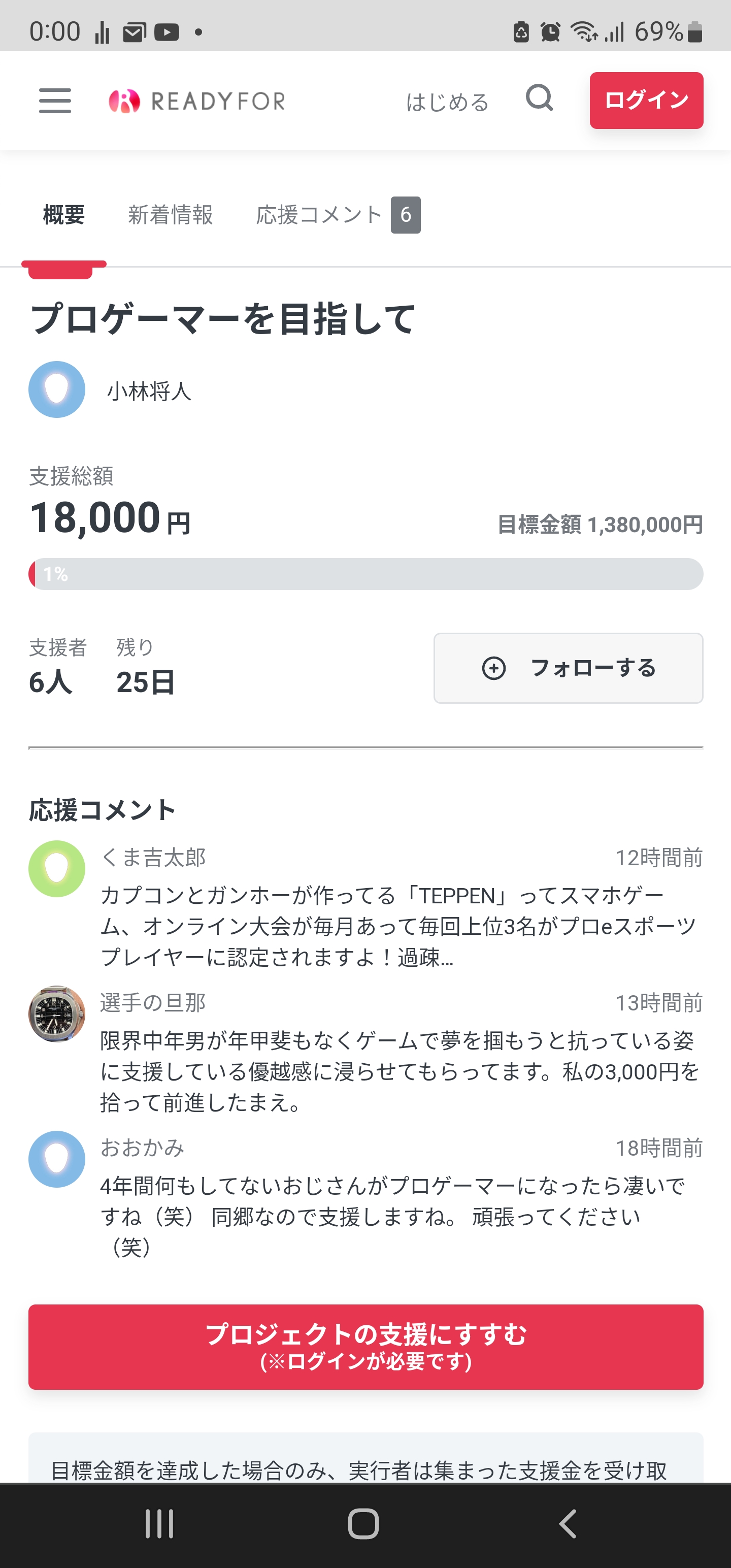Tap the はじめる link
The width and height of the screenshot is (731, 1568).
(447, 102)
